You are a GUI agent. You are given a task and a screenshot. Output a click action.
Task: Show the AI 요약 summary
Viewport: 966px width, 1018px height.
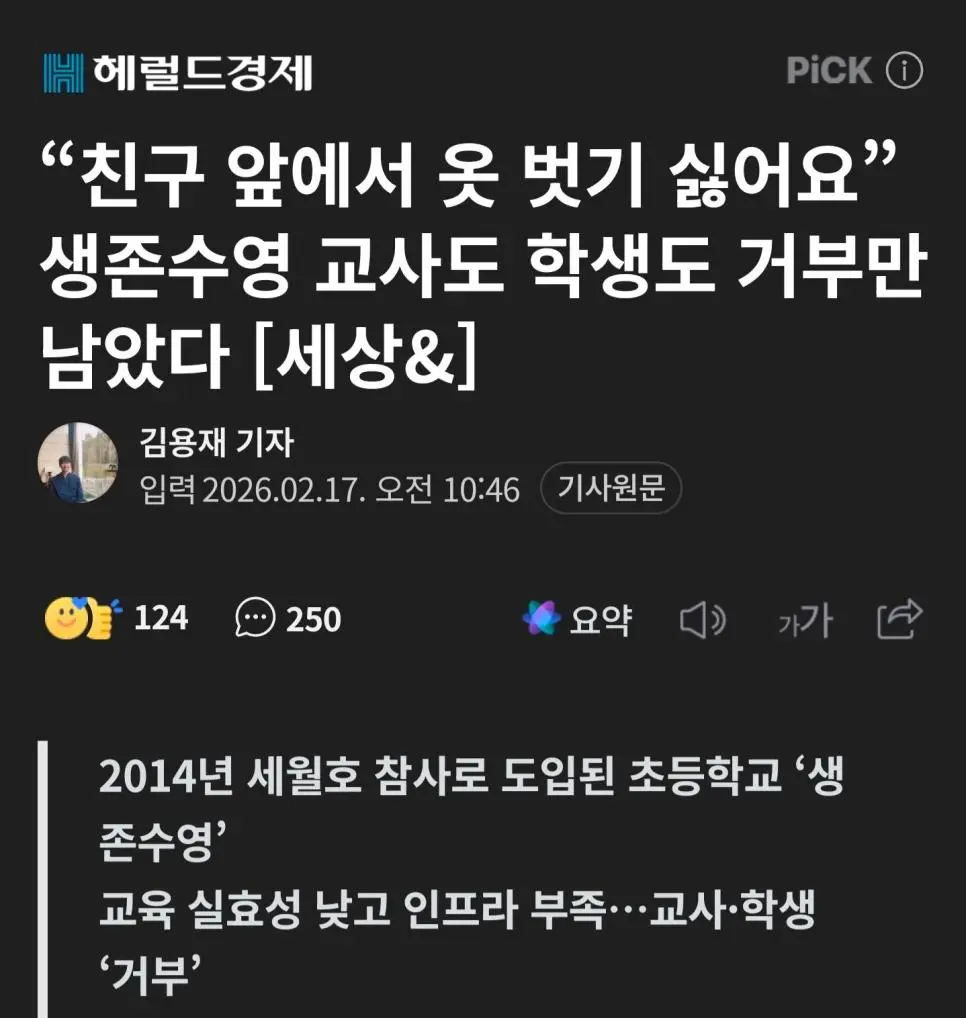click(577, 620)
